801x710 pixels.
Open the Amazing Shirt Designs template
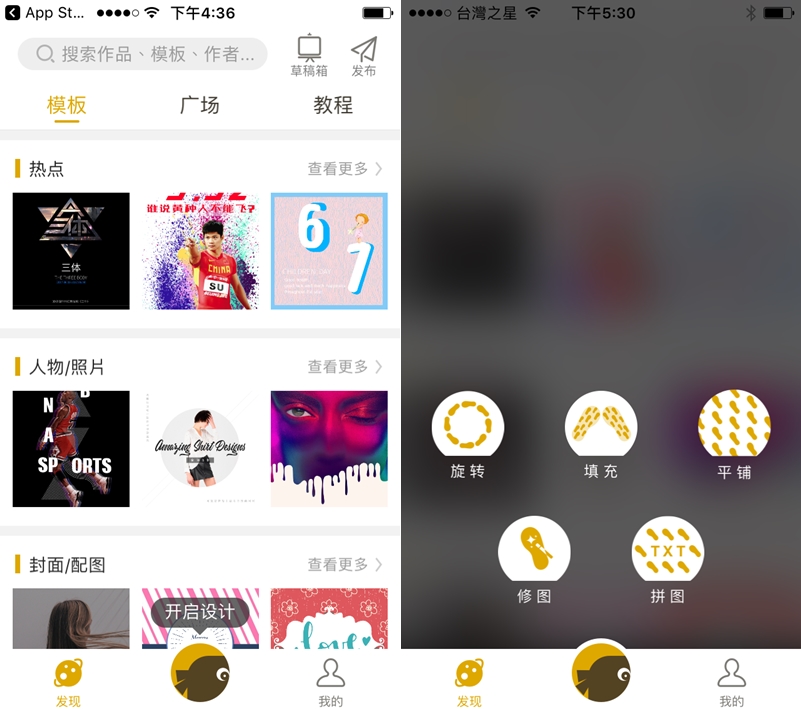click(200, 449)
